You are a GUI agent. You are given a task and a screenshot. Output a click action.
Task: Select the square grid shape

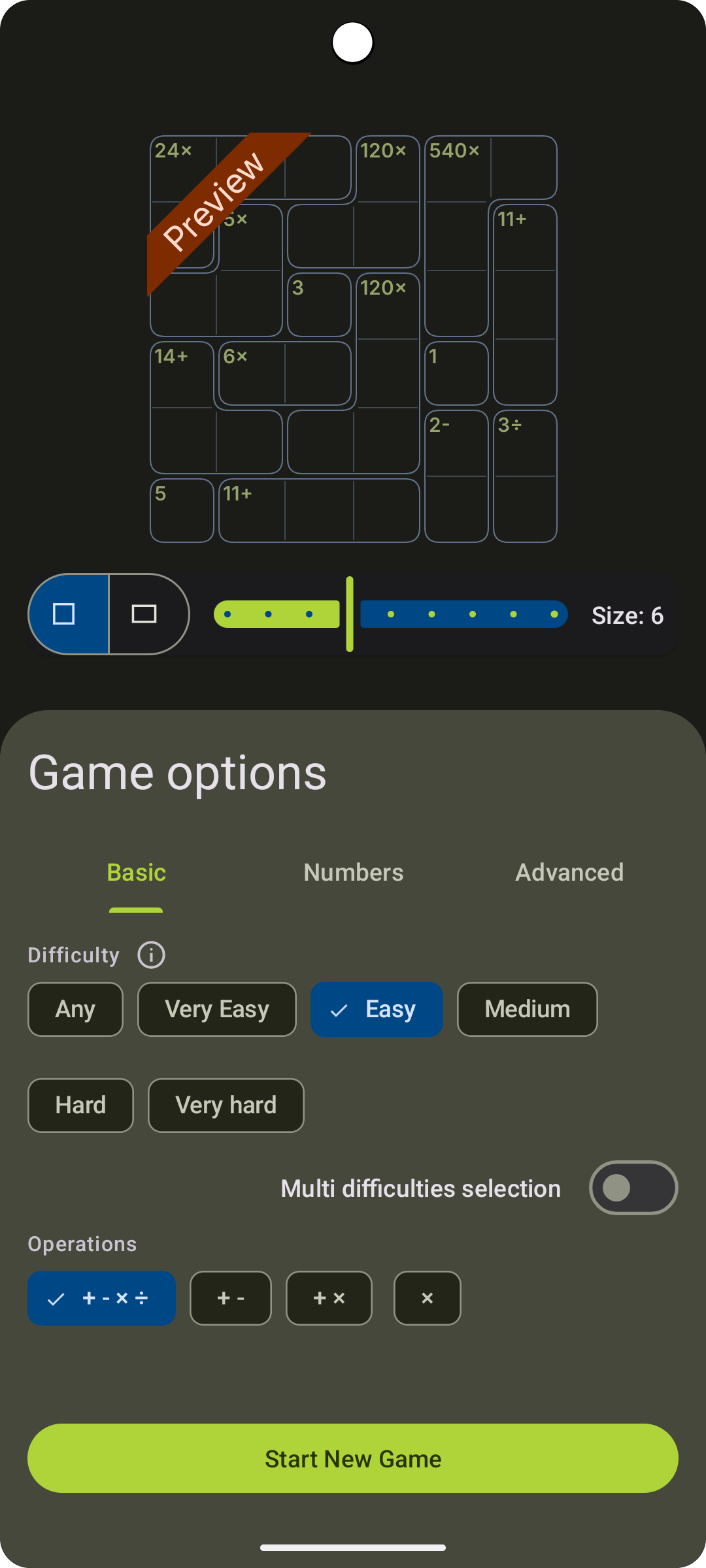[x=69, y=614]
